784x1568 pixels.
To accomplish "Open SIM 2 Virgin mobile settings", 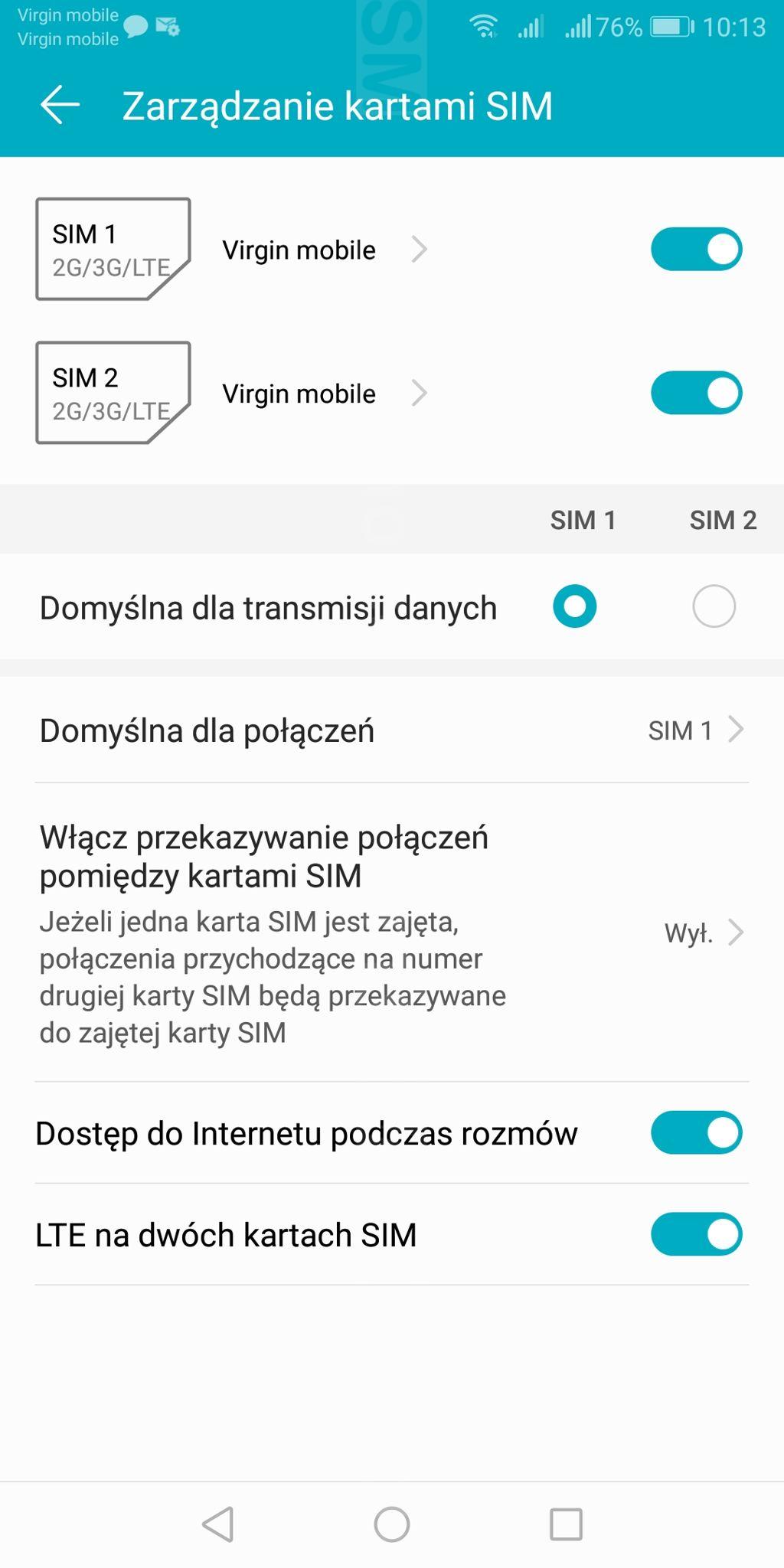I will point(322,394).
